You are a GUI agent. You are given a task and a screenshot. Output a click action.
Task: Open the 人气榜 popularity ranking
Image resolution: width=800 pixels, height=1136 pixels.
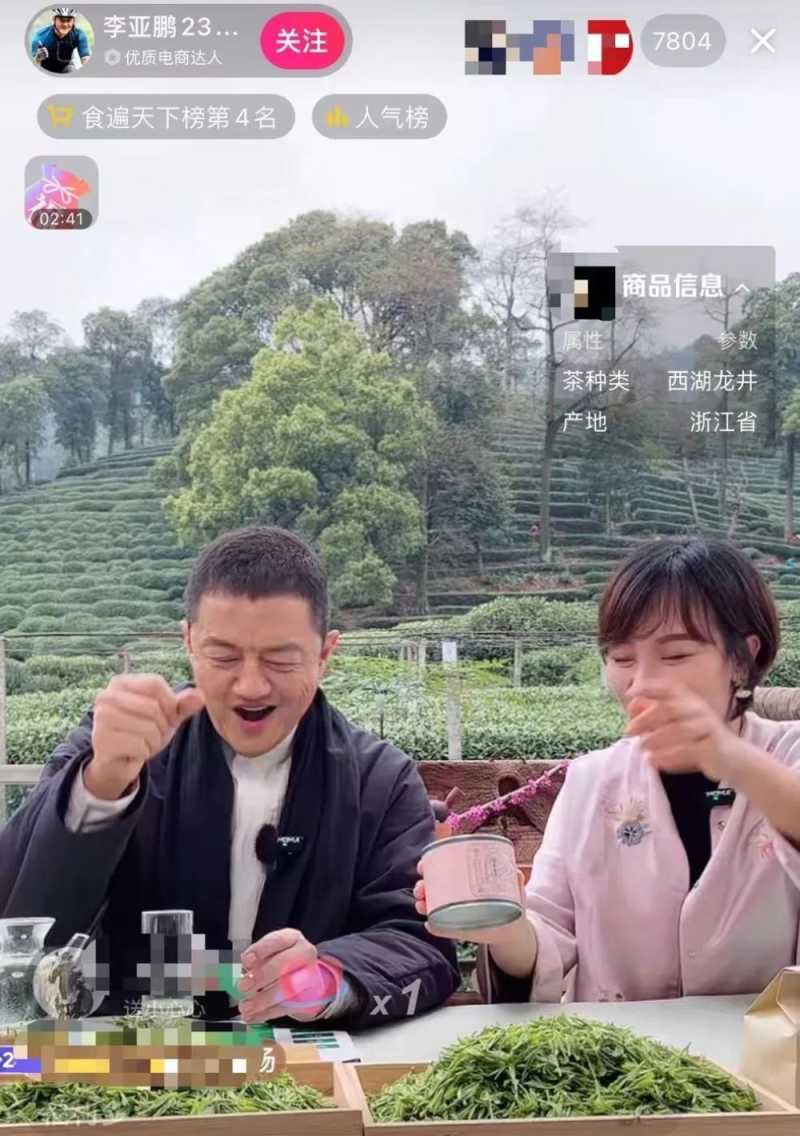379,117
